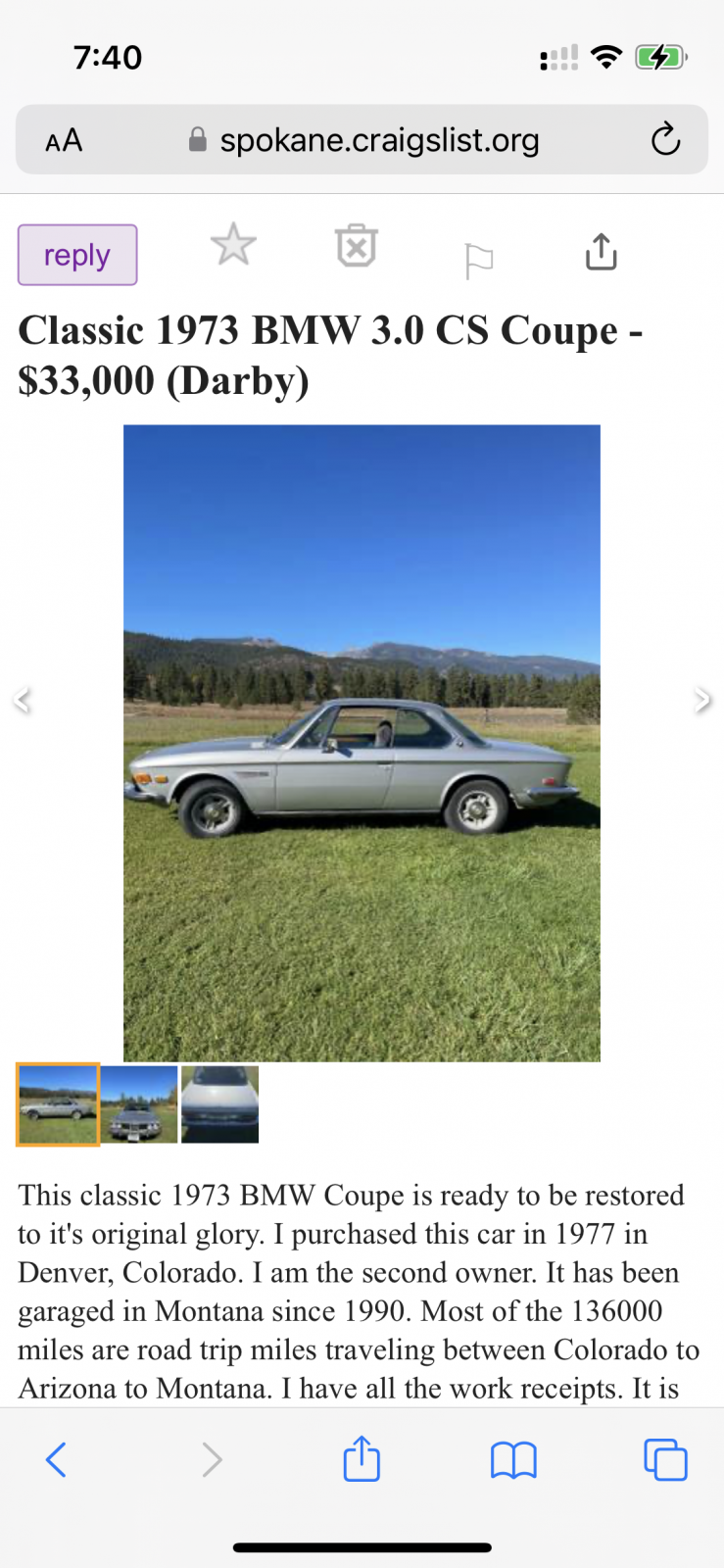Share the listing from the Craigslist toolbar

[601, 251]
